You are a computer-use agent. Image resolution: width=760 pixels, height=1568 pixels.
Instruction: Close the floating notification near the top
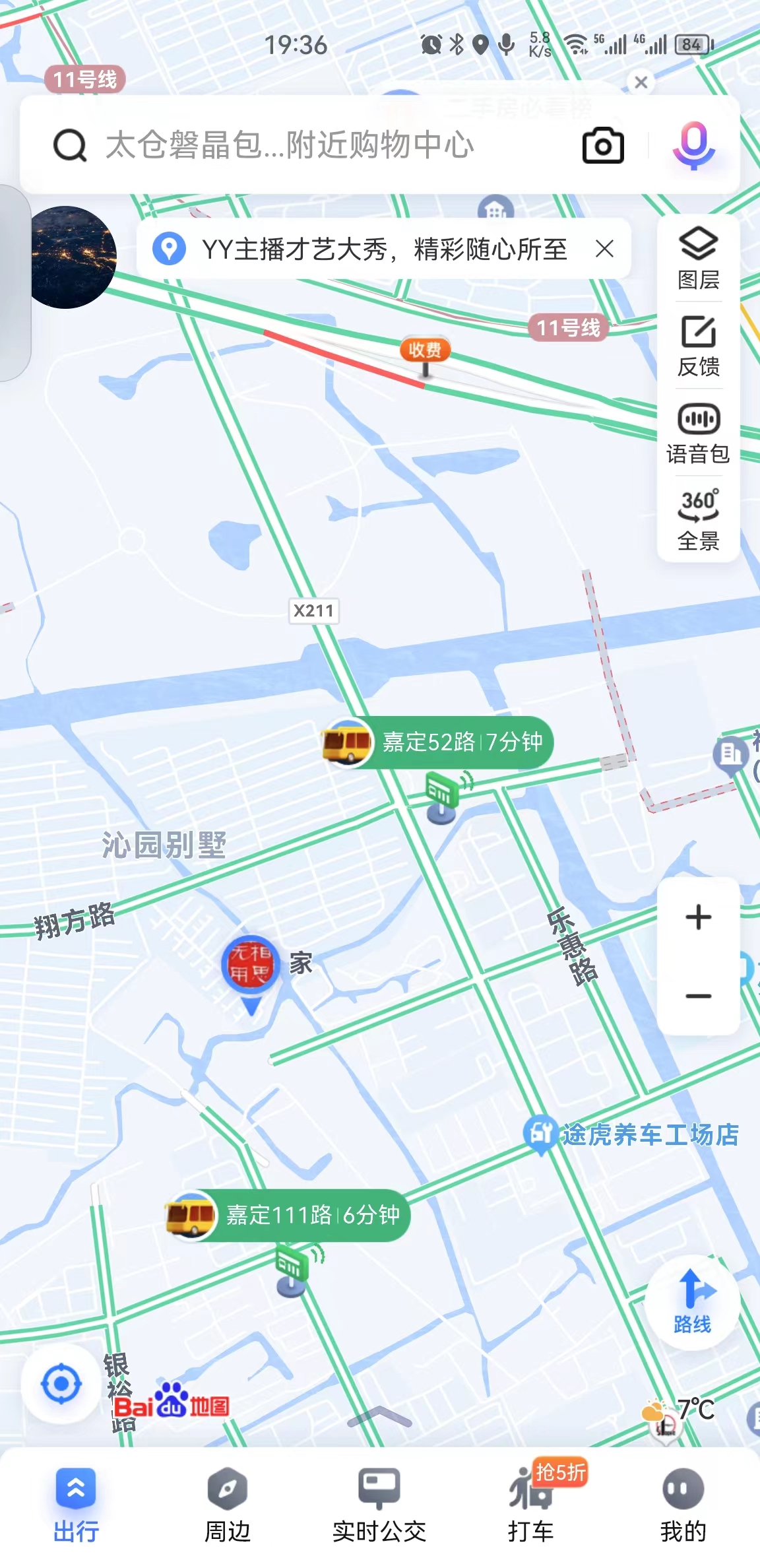pos(641,82)
